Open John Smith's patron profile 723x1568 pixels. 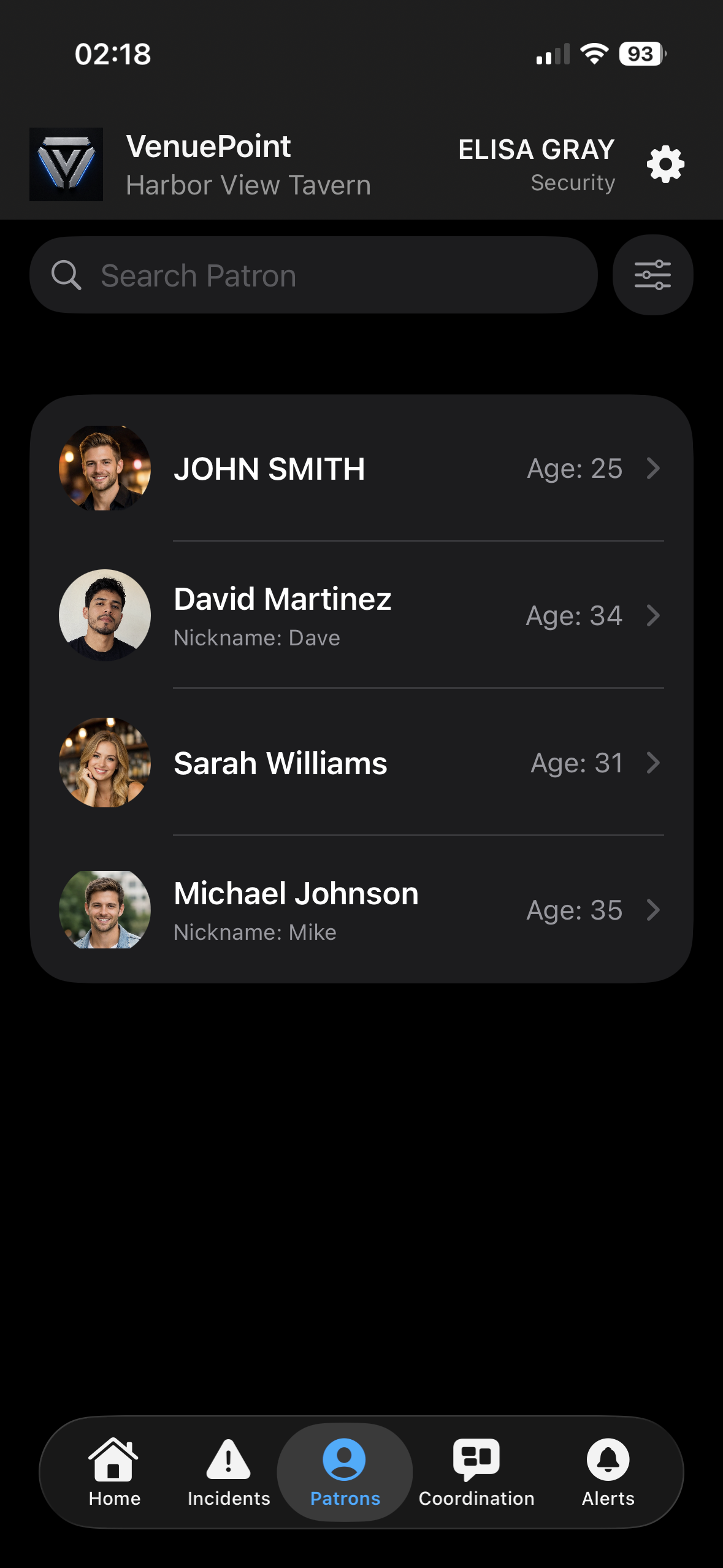(361, 468)
